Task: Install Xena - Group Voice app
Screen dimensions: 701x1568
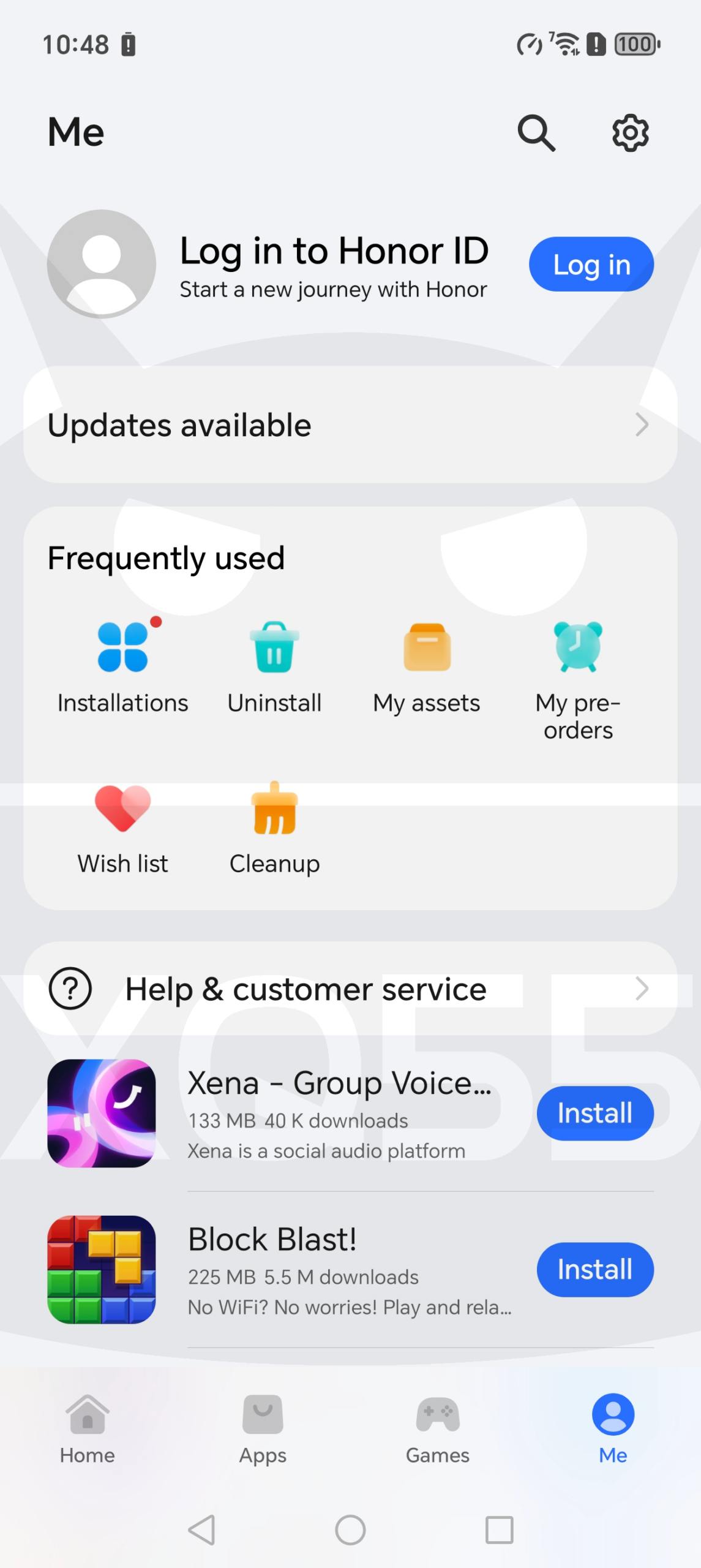Action: pos(594,1113)
